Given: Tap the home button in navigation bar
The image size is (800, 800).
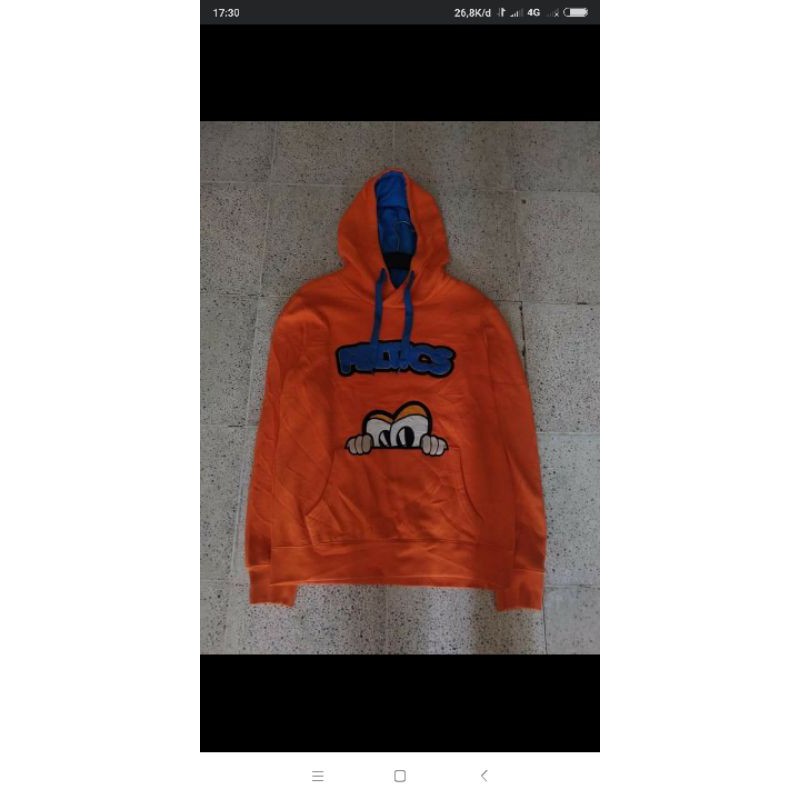Looking at the screenshot, I should point(400,775).
